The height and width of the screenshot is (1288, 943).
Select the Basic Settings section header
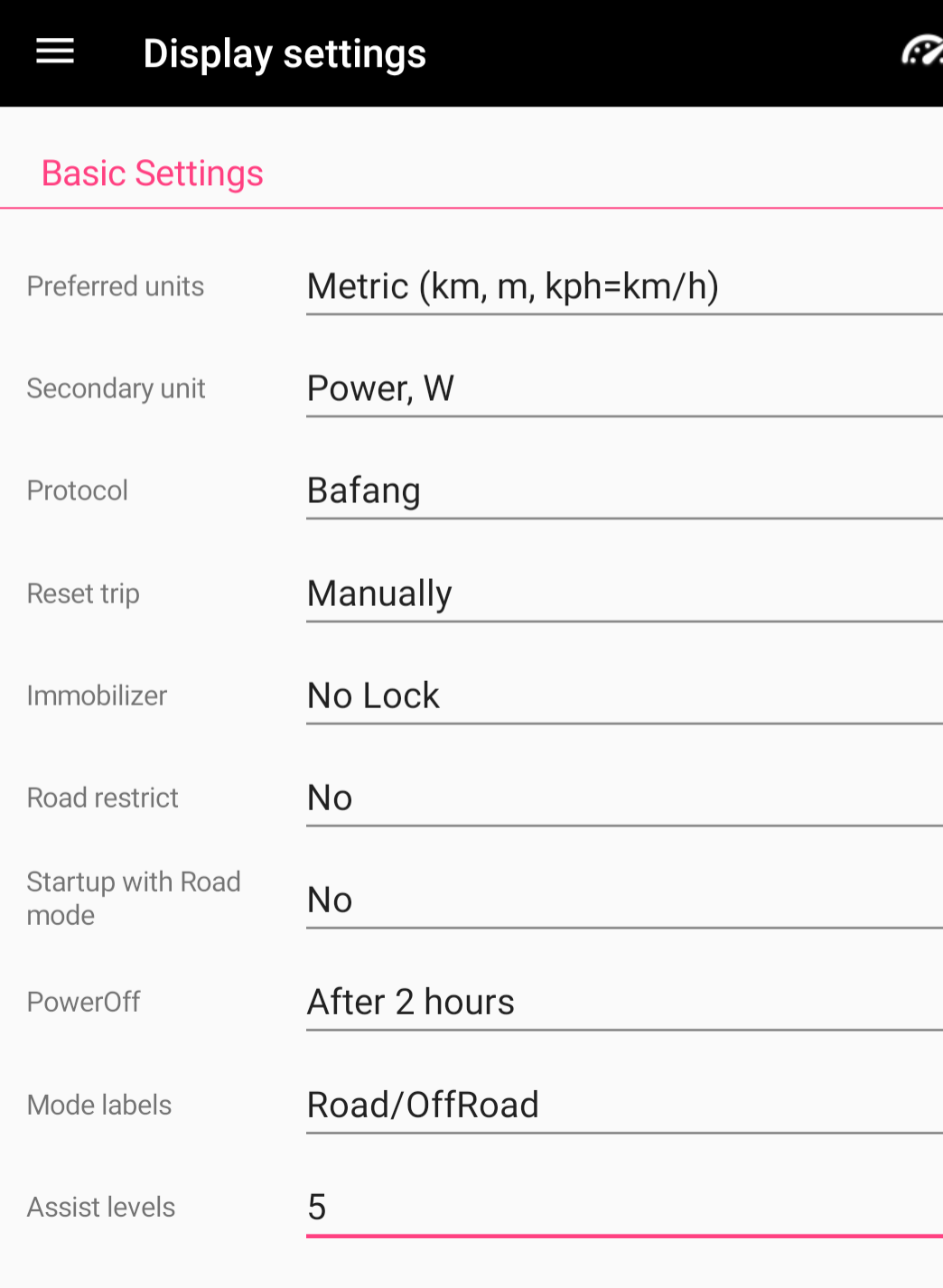coord(153,173)
